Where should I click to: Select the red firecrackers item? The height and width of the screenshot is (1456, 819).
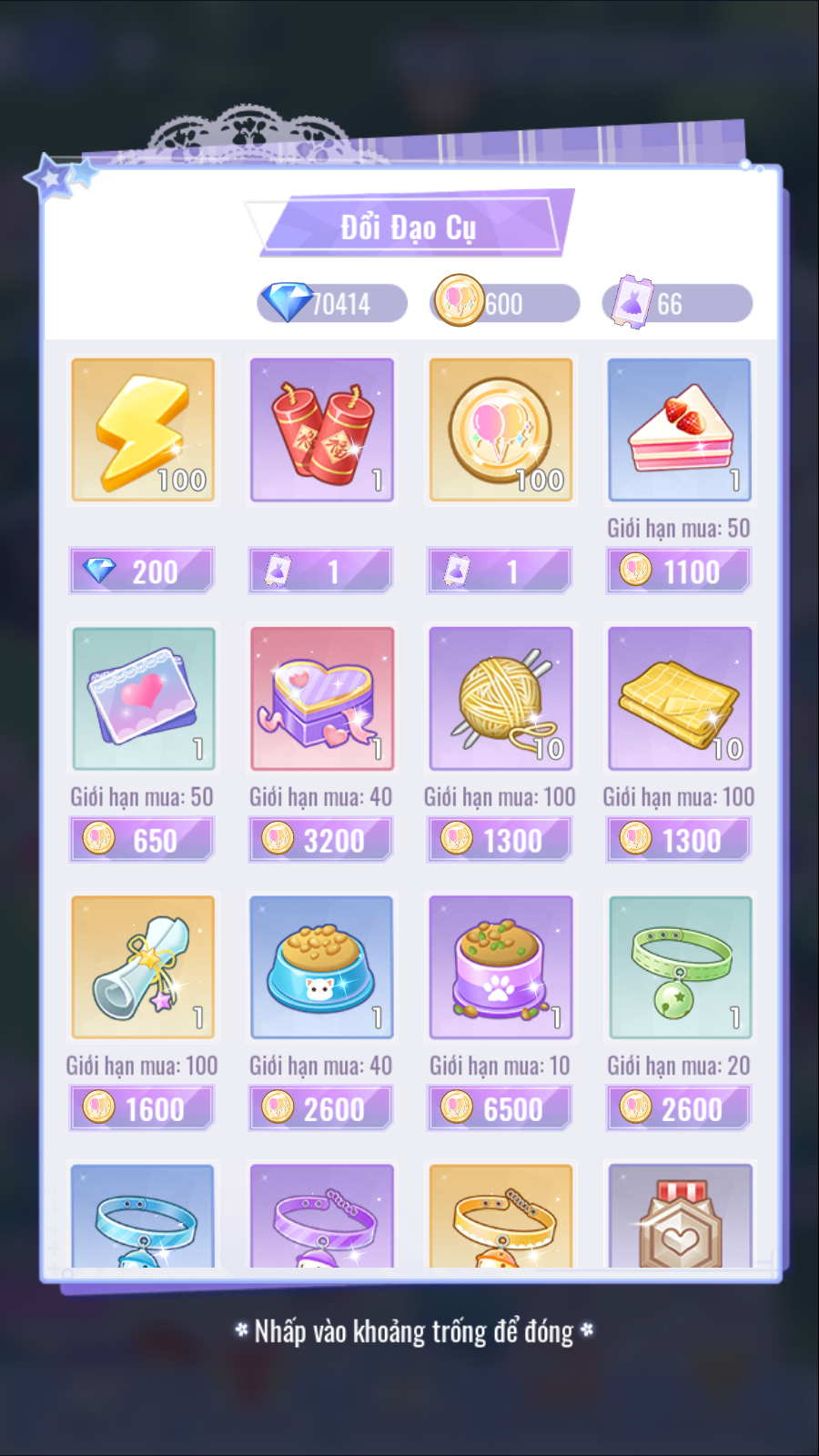pos(321,430)
